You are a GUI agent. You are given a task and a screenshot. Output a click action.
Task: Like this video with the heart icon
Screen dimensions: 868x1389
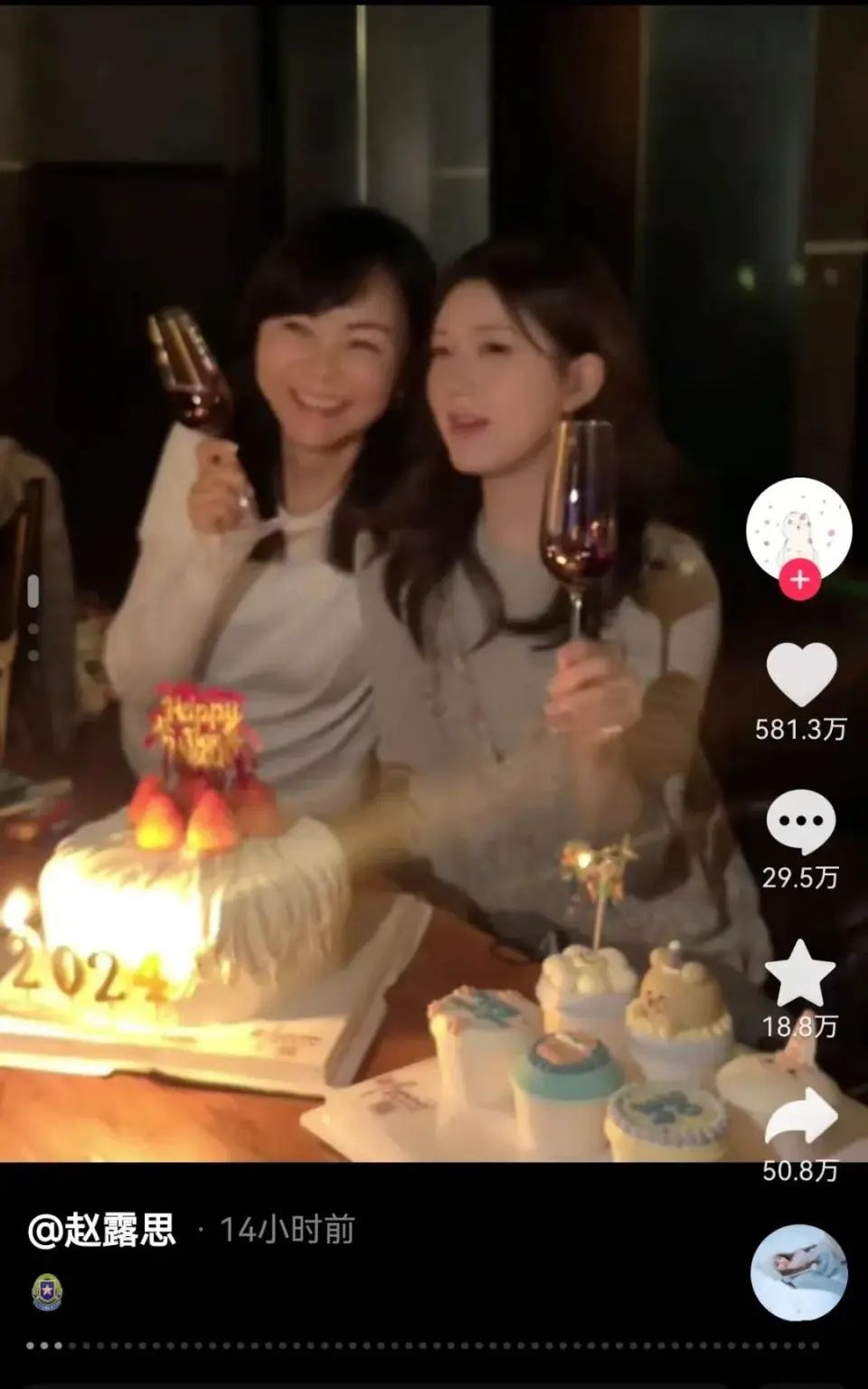click(801, 674)
